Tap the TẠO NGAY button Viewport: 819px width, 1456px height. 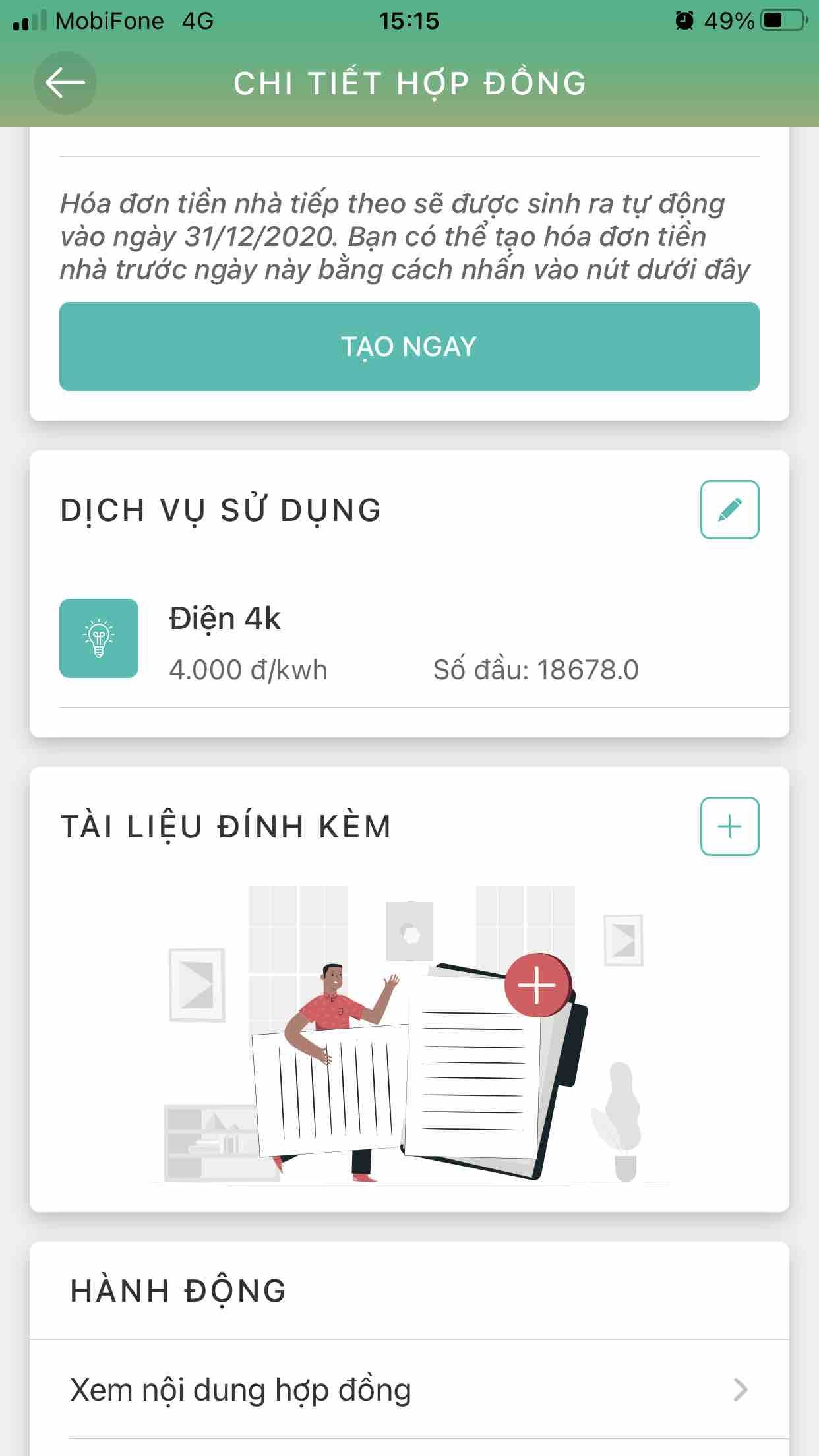(x=409, y=346)
